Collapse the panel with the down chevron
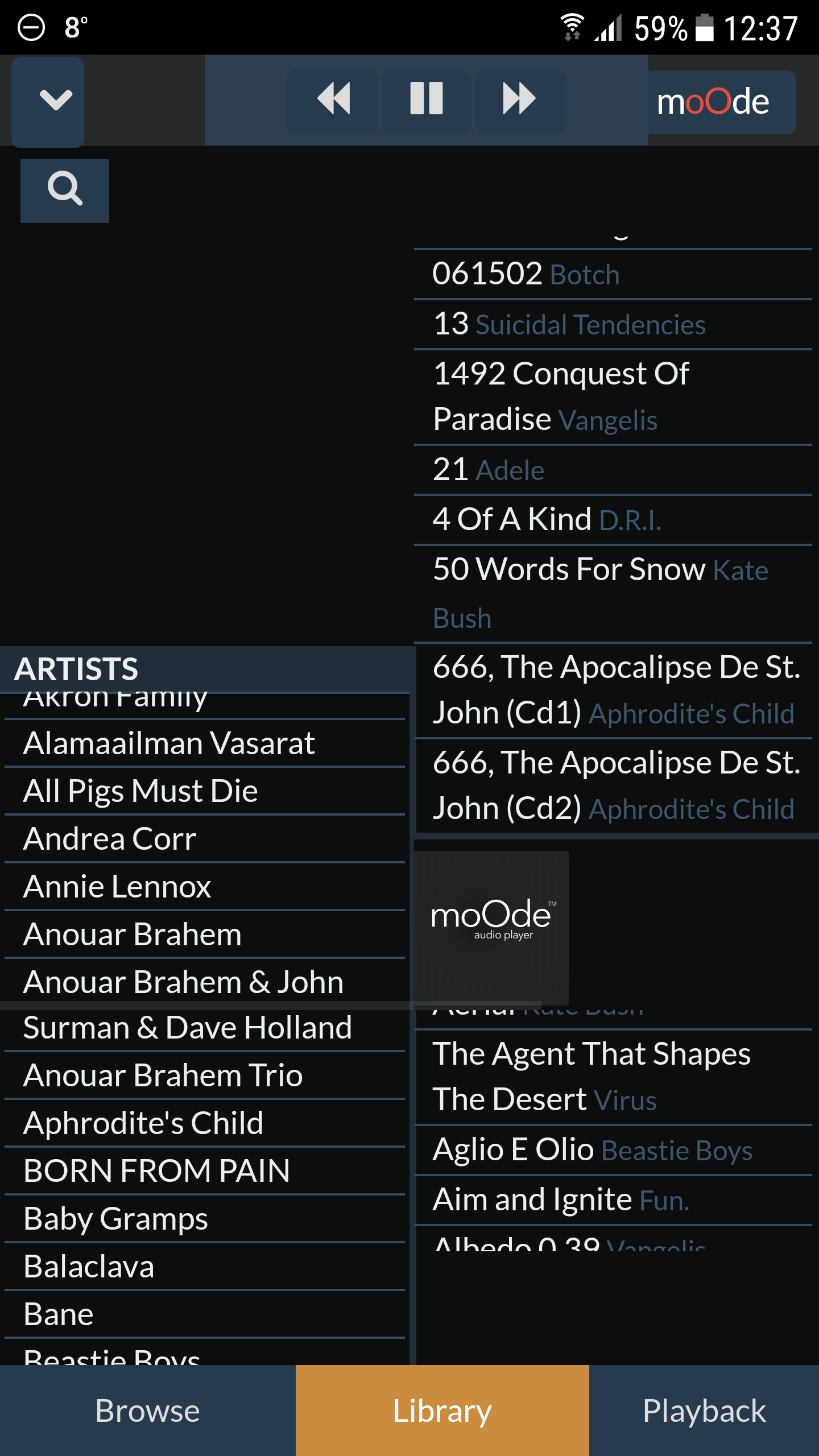The height and width of the screenshot is (1456, 819). tap(48, 101)
